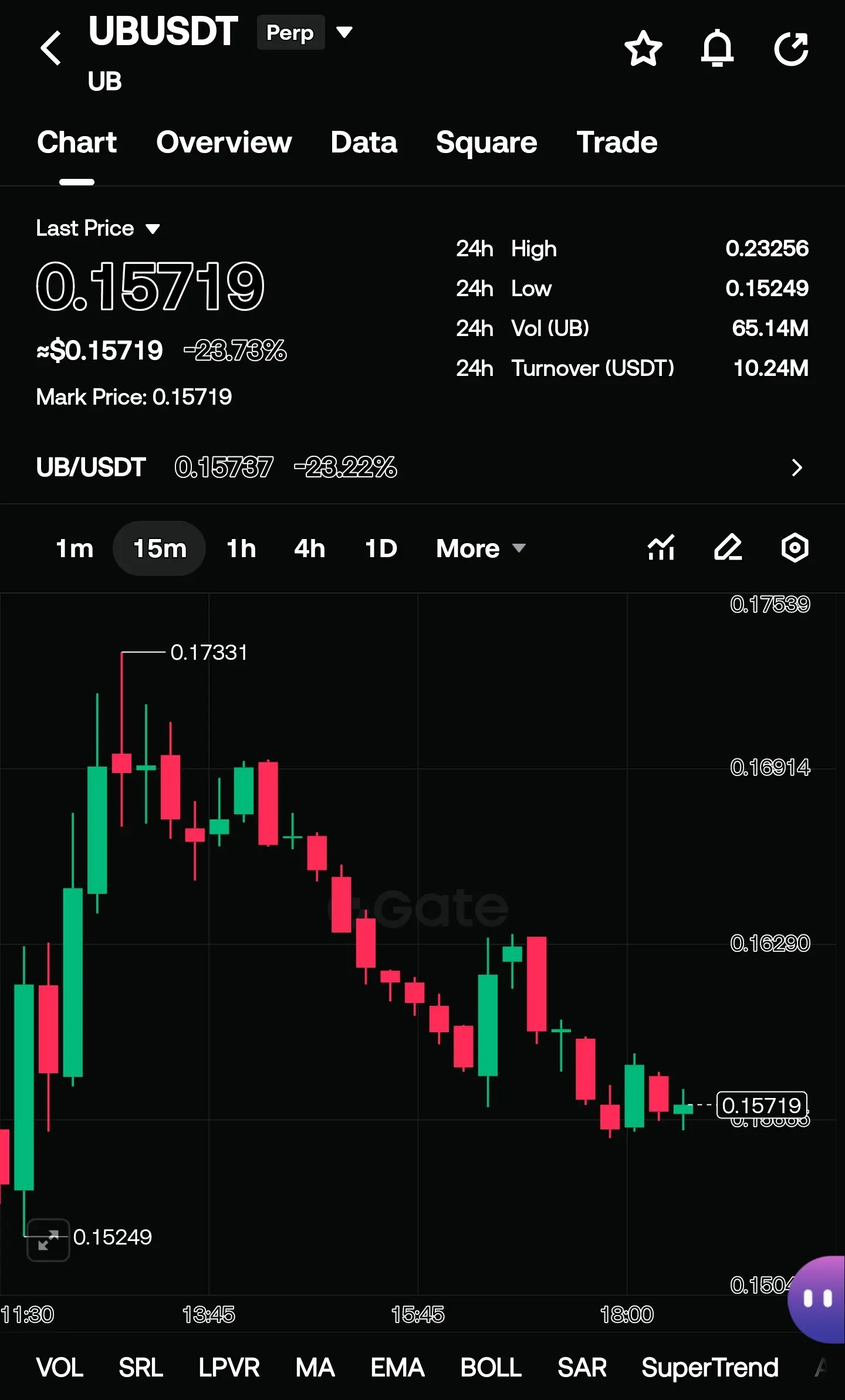
Task: Enable the BOLL indicator
Action: 491,1367
